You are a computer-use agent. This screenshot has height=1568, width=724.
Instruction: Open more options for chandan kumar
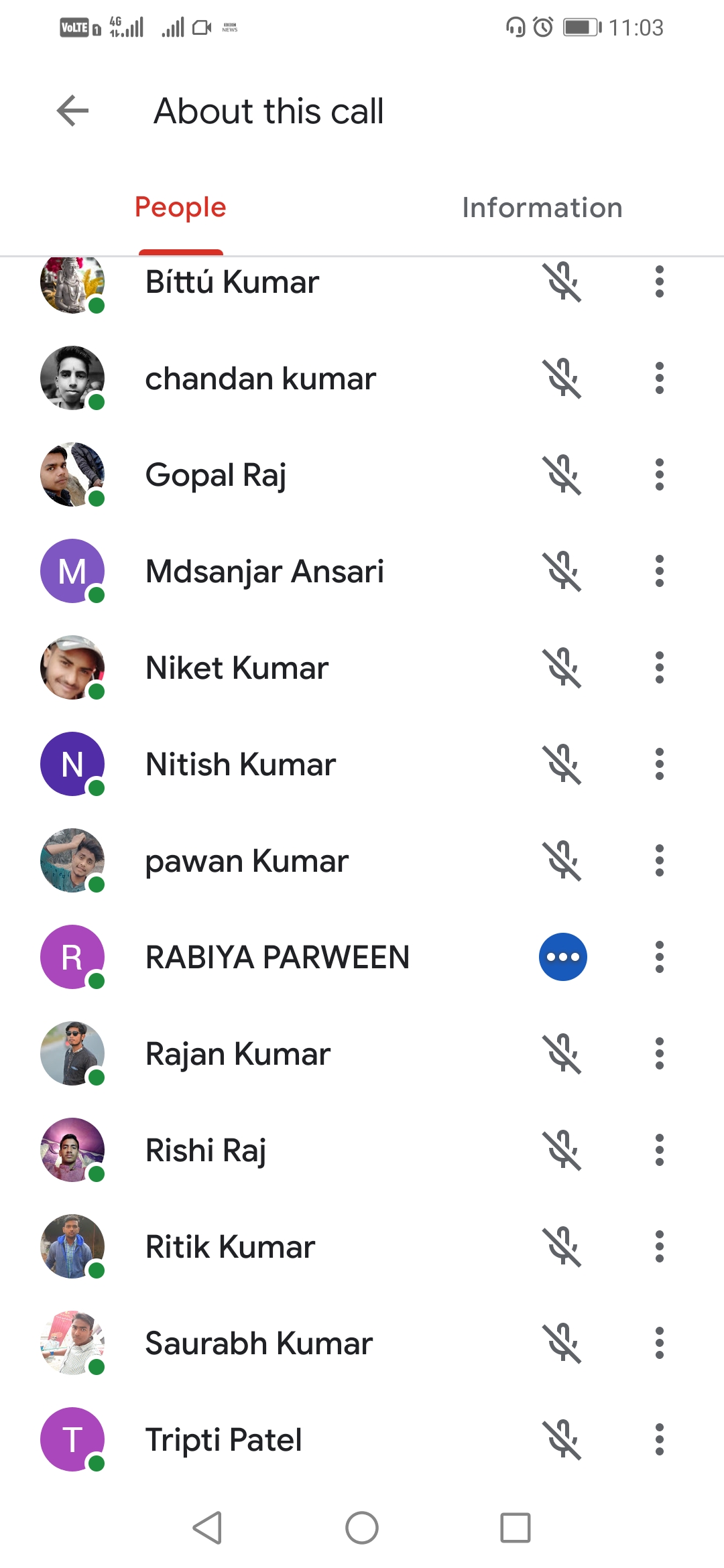click(660, 379)
